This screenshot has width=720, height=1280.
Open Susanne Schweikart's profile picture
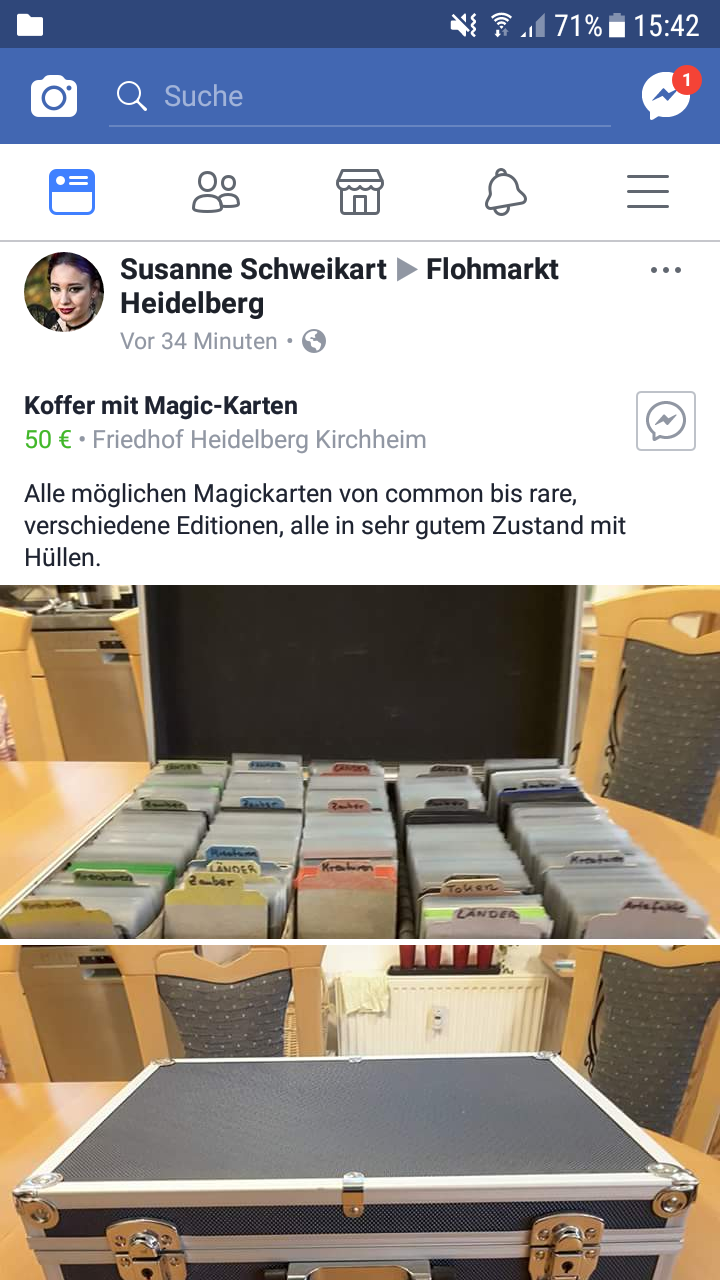point(64,292)
